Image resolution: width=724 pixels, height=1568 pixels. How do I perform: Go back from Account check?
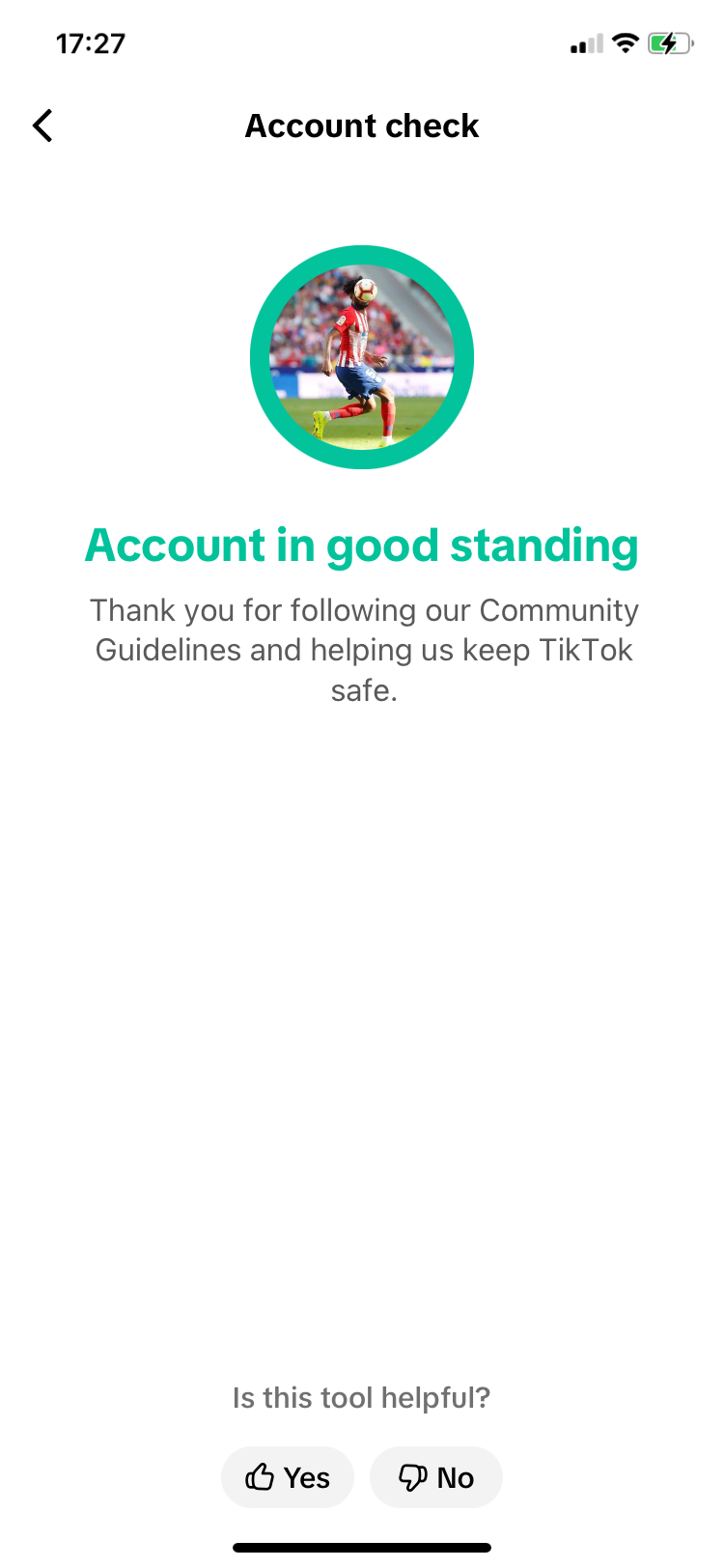tap(42, 126)
